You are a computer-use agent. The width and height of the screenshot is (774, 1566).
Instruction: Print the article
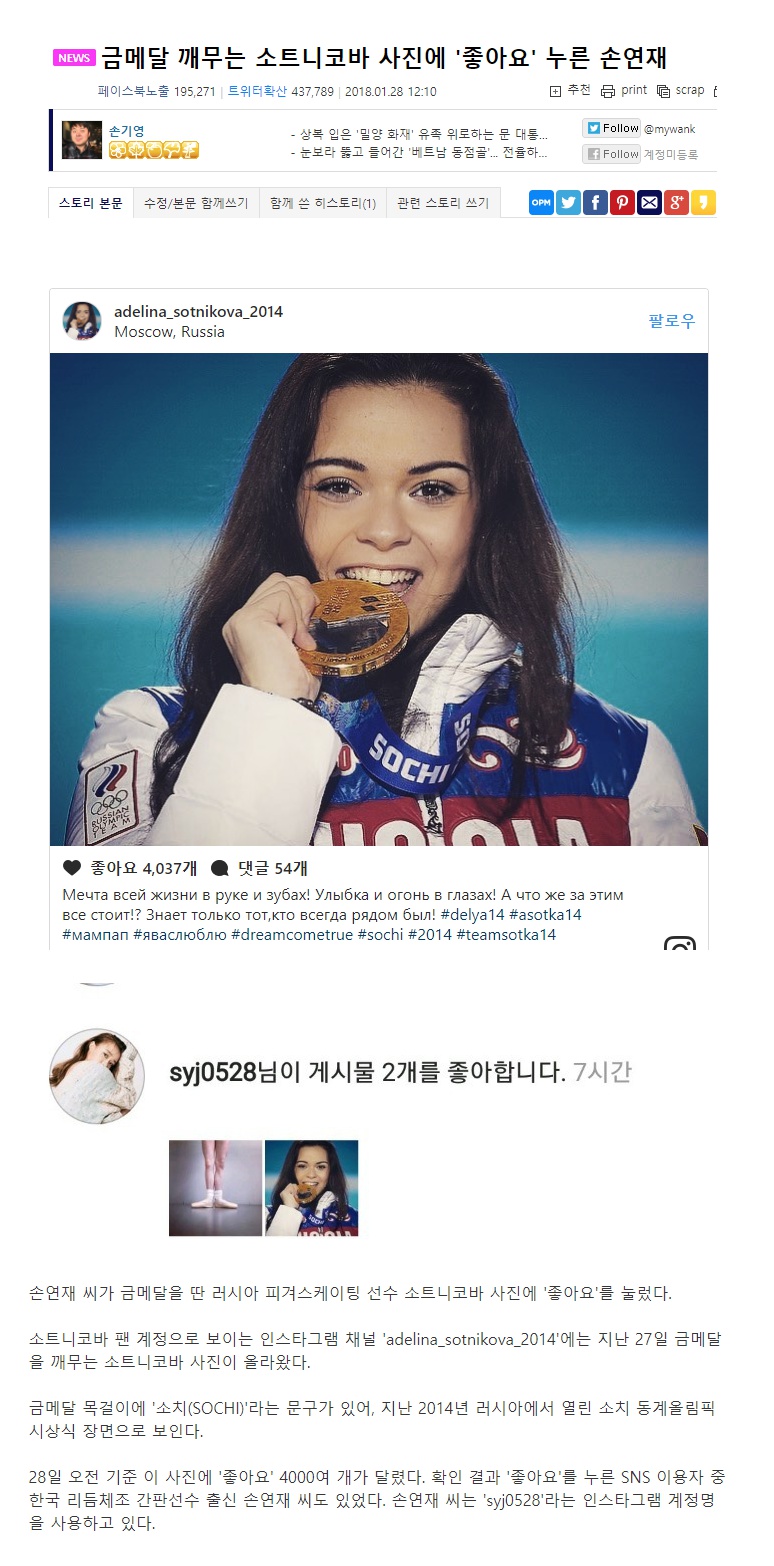[624, 91]
